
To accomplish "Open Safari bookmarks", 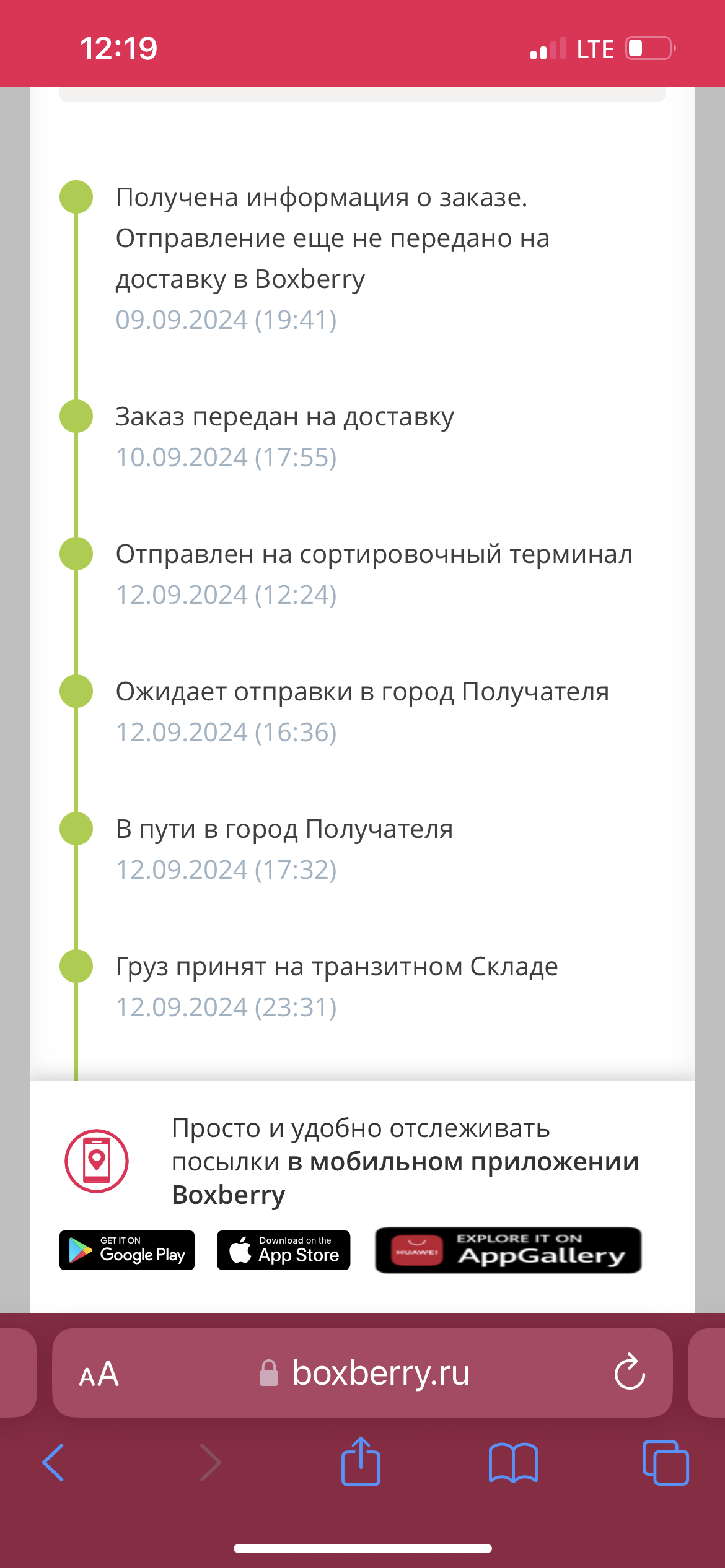I will click(x=513, y=1462).
